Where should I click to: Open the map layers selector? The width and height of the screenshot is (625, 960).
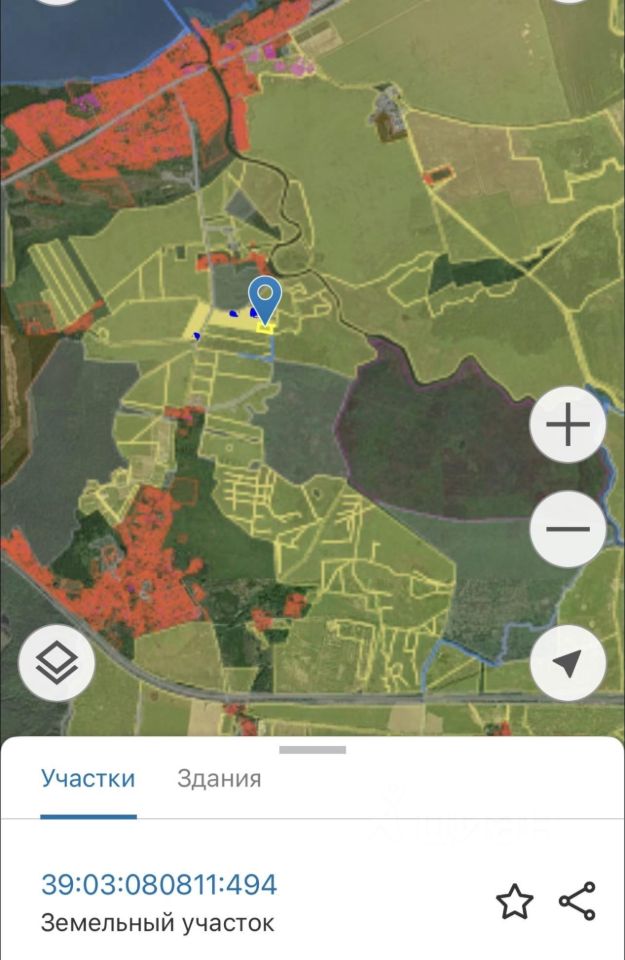click(57, 663)
